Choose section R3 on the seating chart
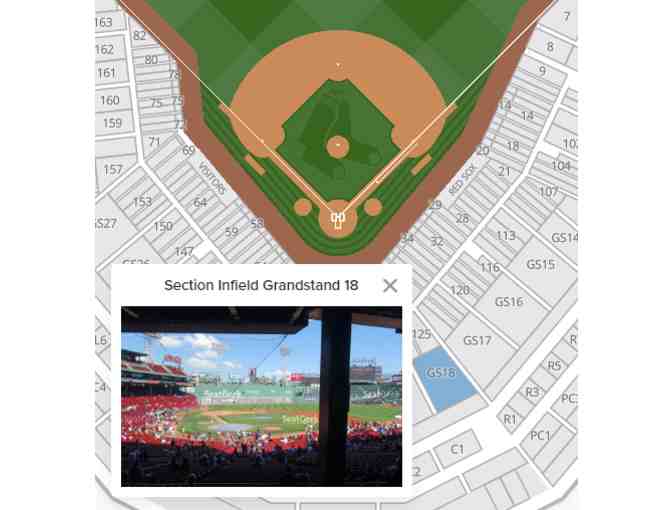Viewport: 672px width, 510px height. [532, 393]
